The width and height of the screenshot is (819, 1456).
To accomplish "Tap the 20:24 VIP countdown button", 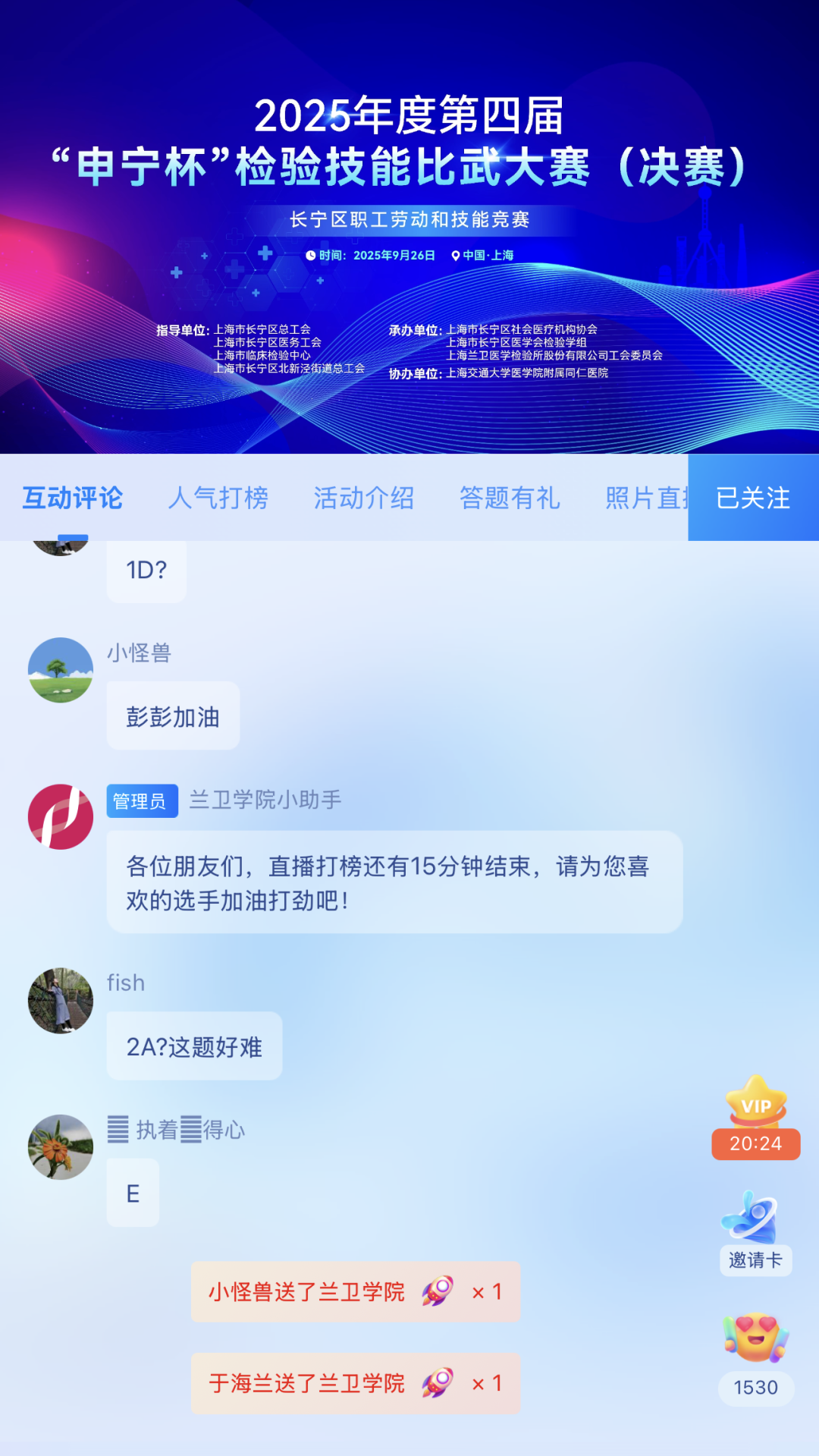I will coord(755,1144).
